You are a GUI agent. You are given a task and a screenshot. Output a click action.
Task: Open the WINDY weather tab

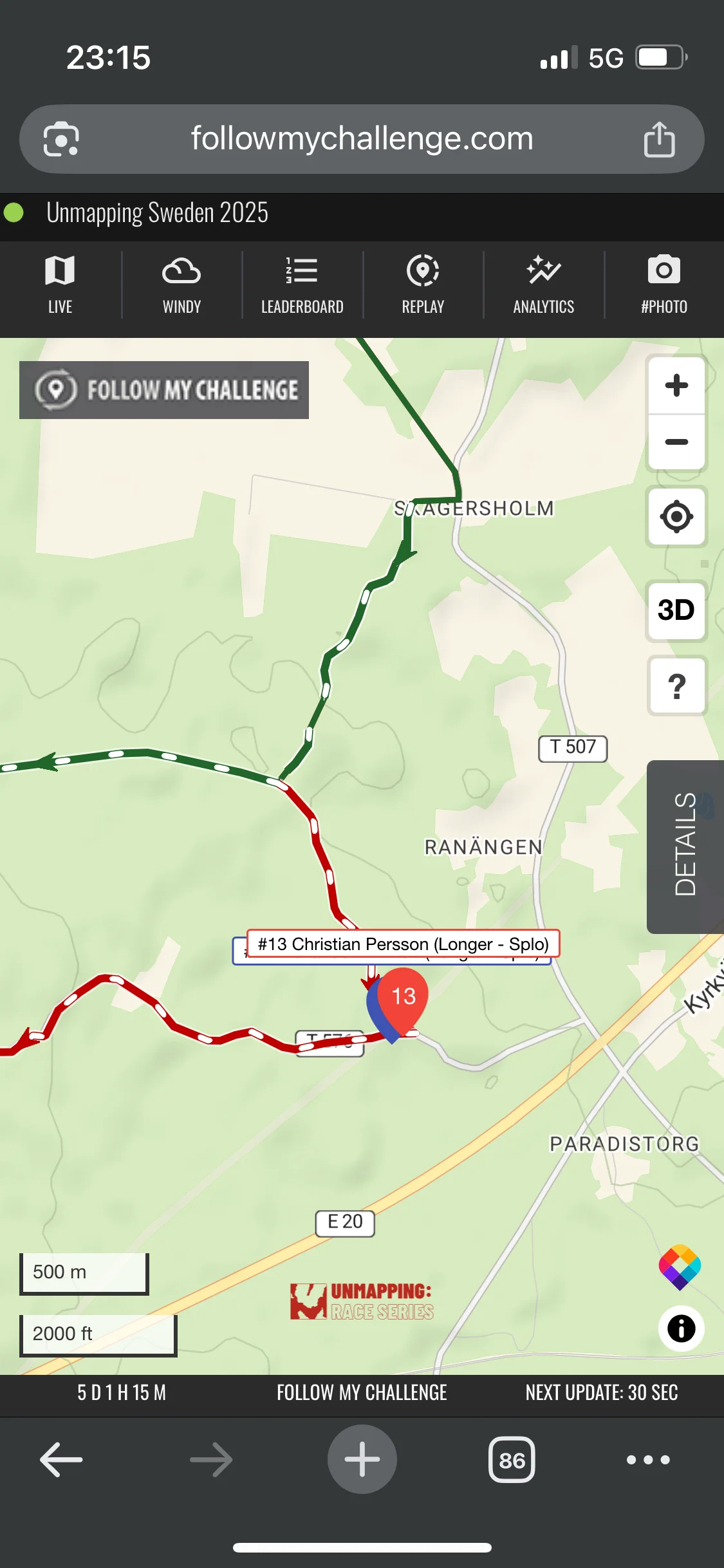click(181, 285)
